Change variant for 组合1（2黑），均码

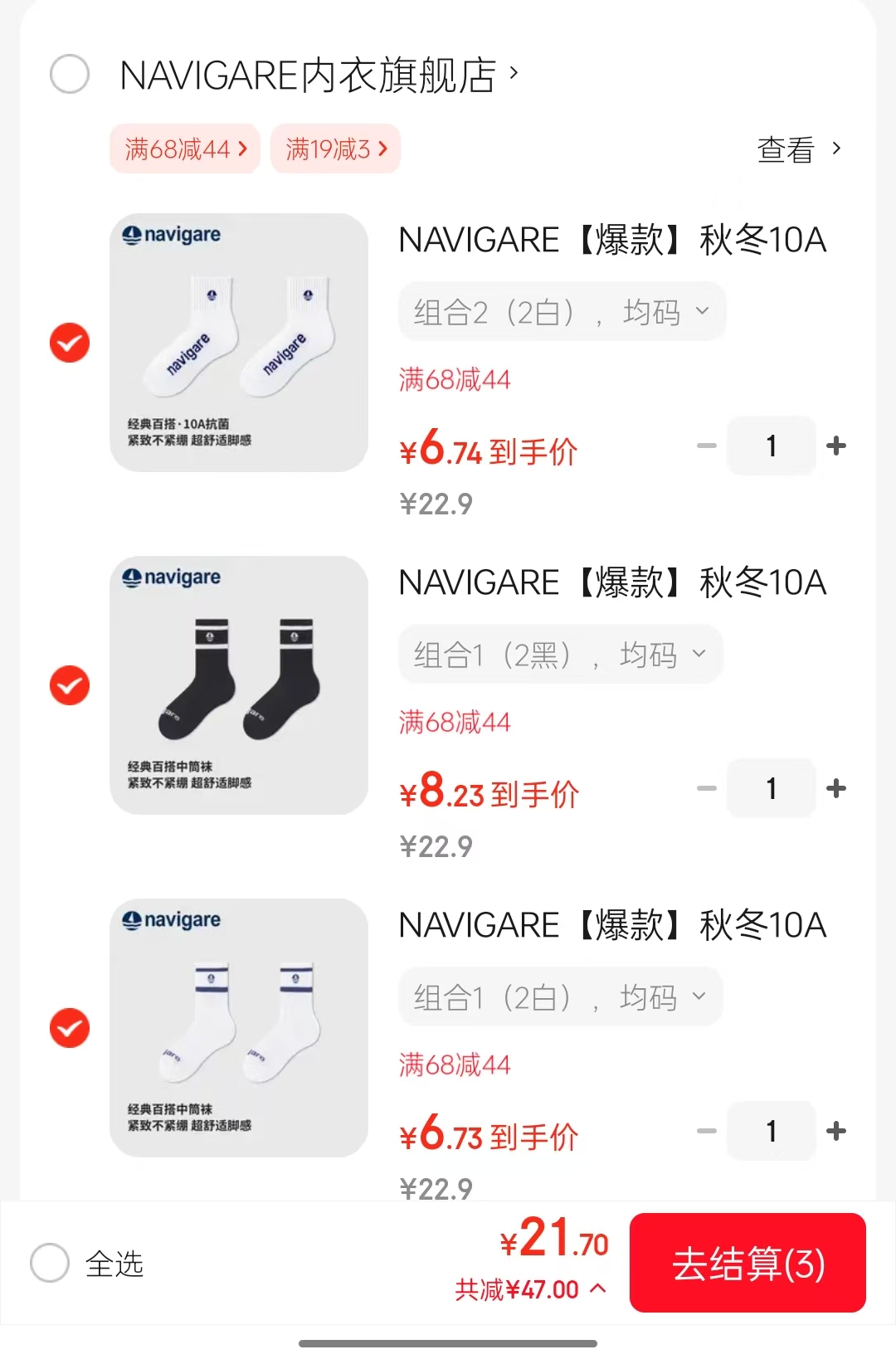560,655
